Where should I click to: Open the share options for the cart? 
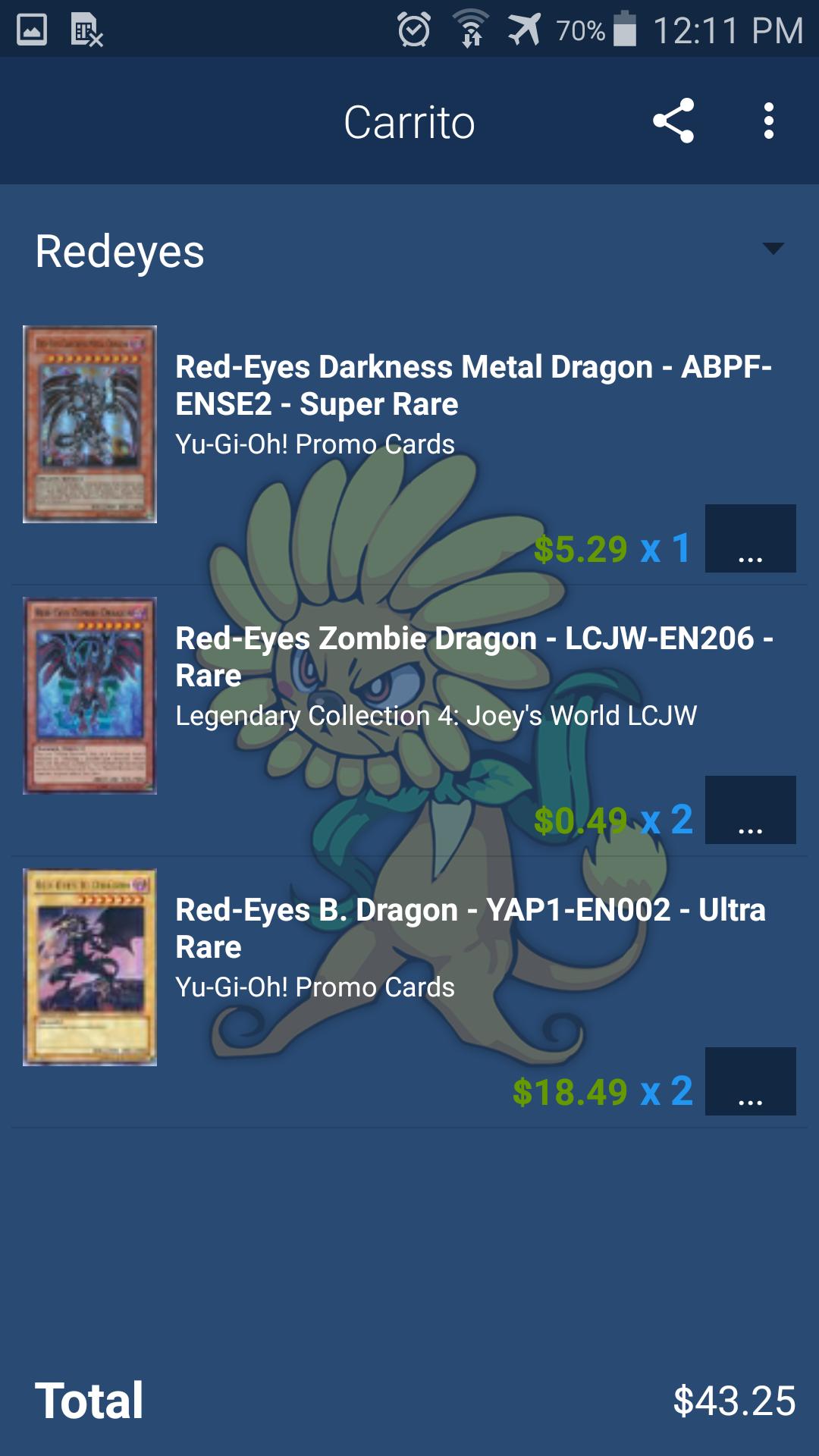[x=675, y=121]
